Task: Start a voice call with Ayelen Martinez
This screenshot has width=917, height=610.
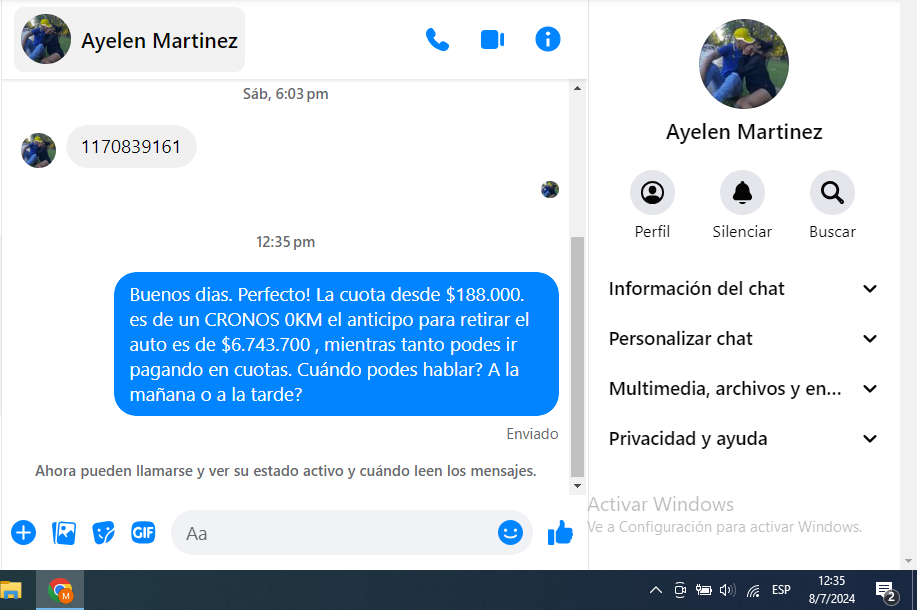Action: (x=437, y=40)
